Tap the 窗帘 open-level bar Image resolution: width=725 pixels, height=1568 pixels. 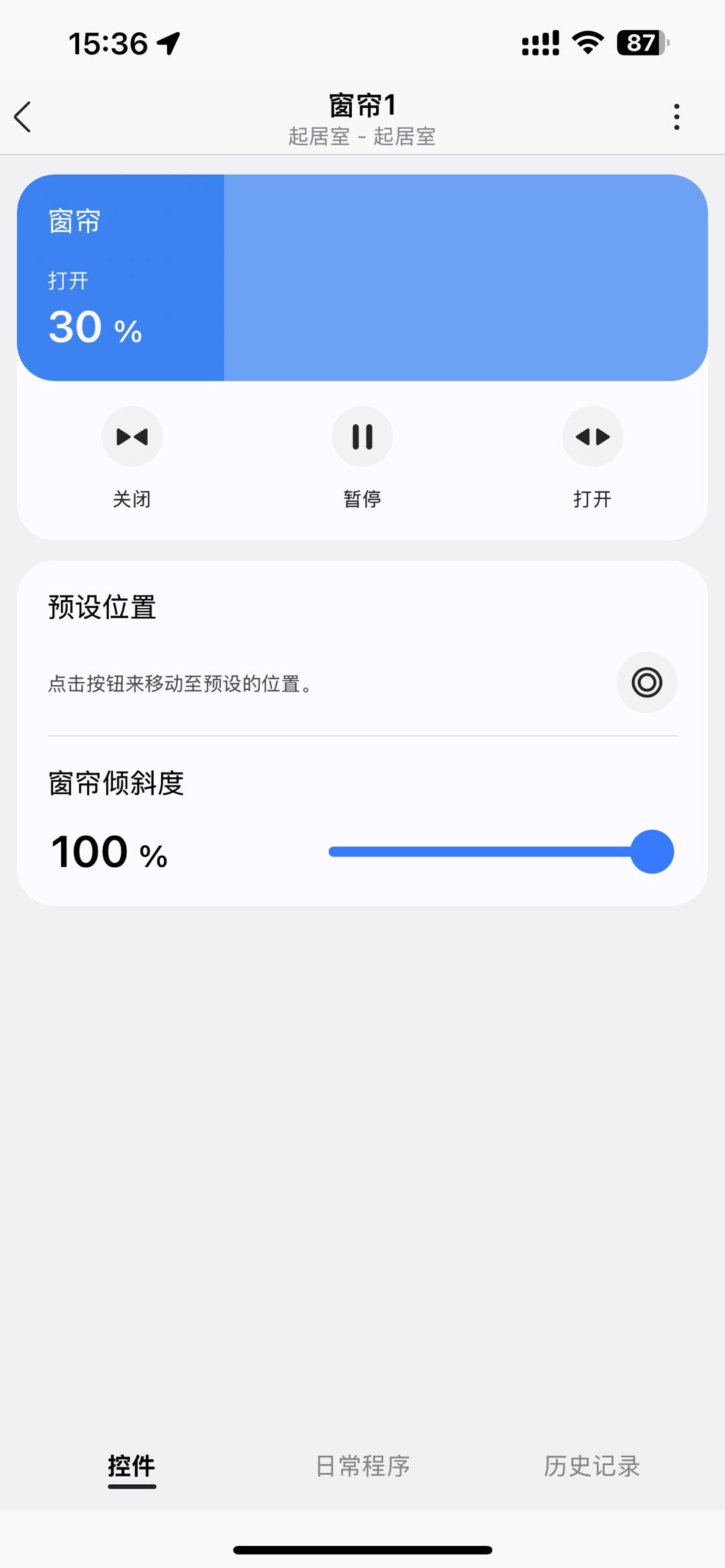pos(362,278)
